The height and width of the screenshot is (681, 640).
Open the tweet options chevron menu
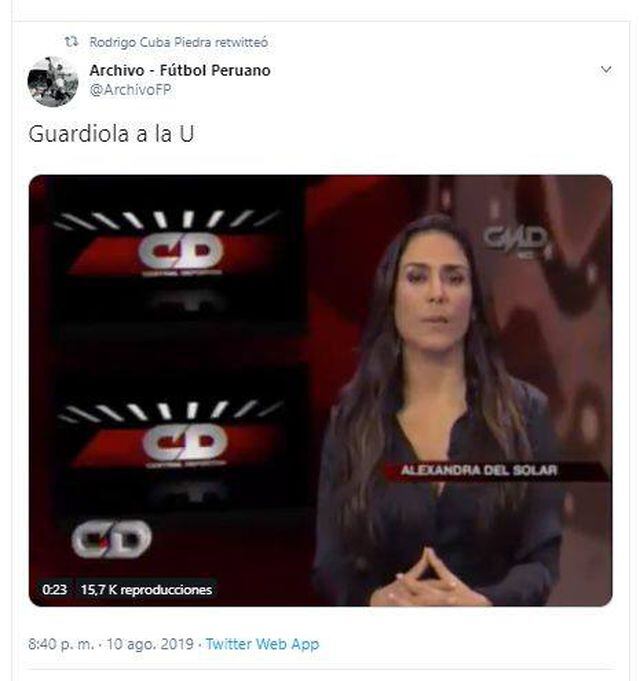605,70
